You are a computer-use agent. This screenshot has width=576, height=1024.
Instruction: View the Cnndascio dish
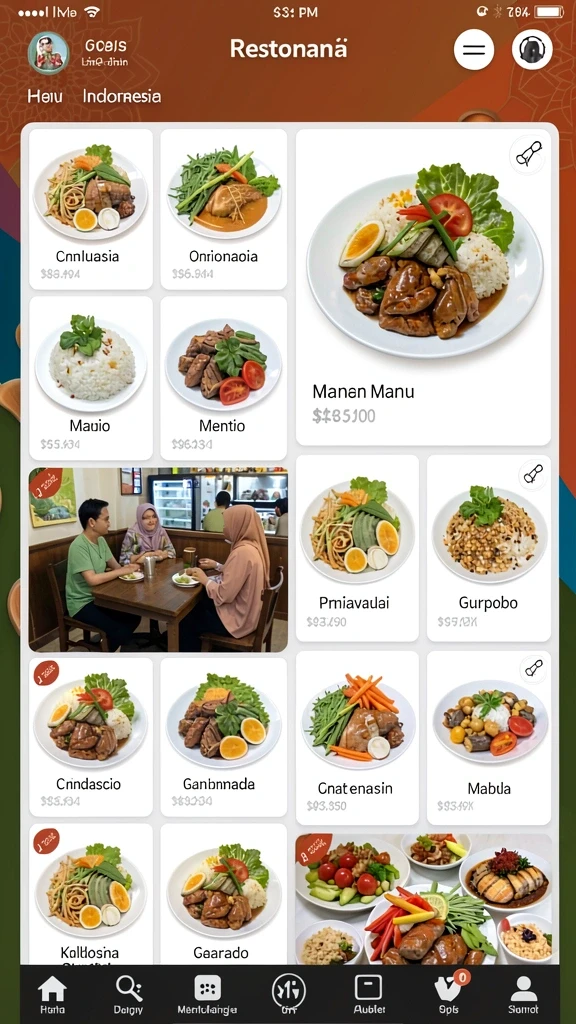[x=91, y=737]
